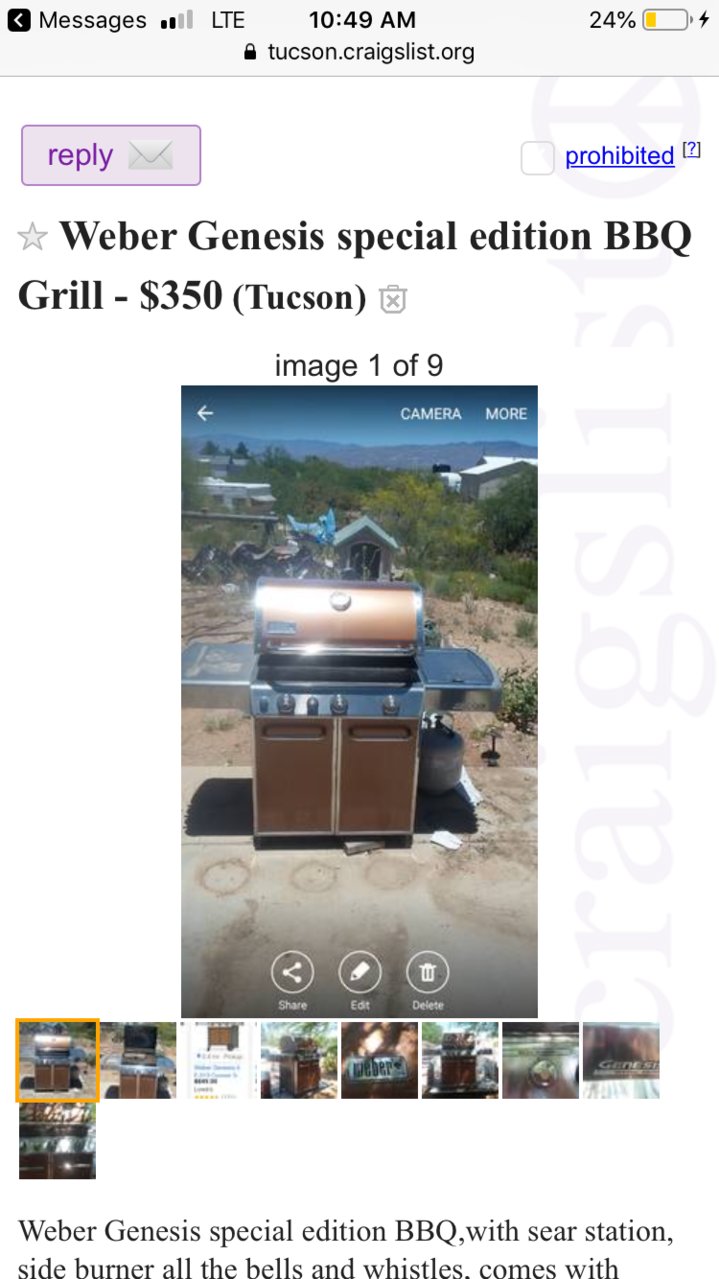Tap the tucson.craigslist.org address bar
Viewport: 719px width, 1279px height.
click(x=359, y=52)
